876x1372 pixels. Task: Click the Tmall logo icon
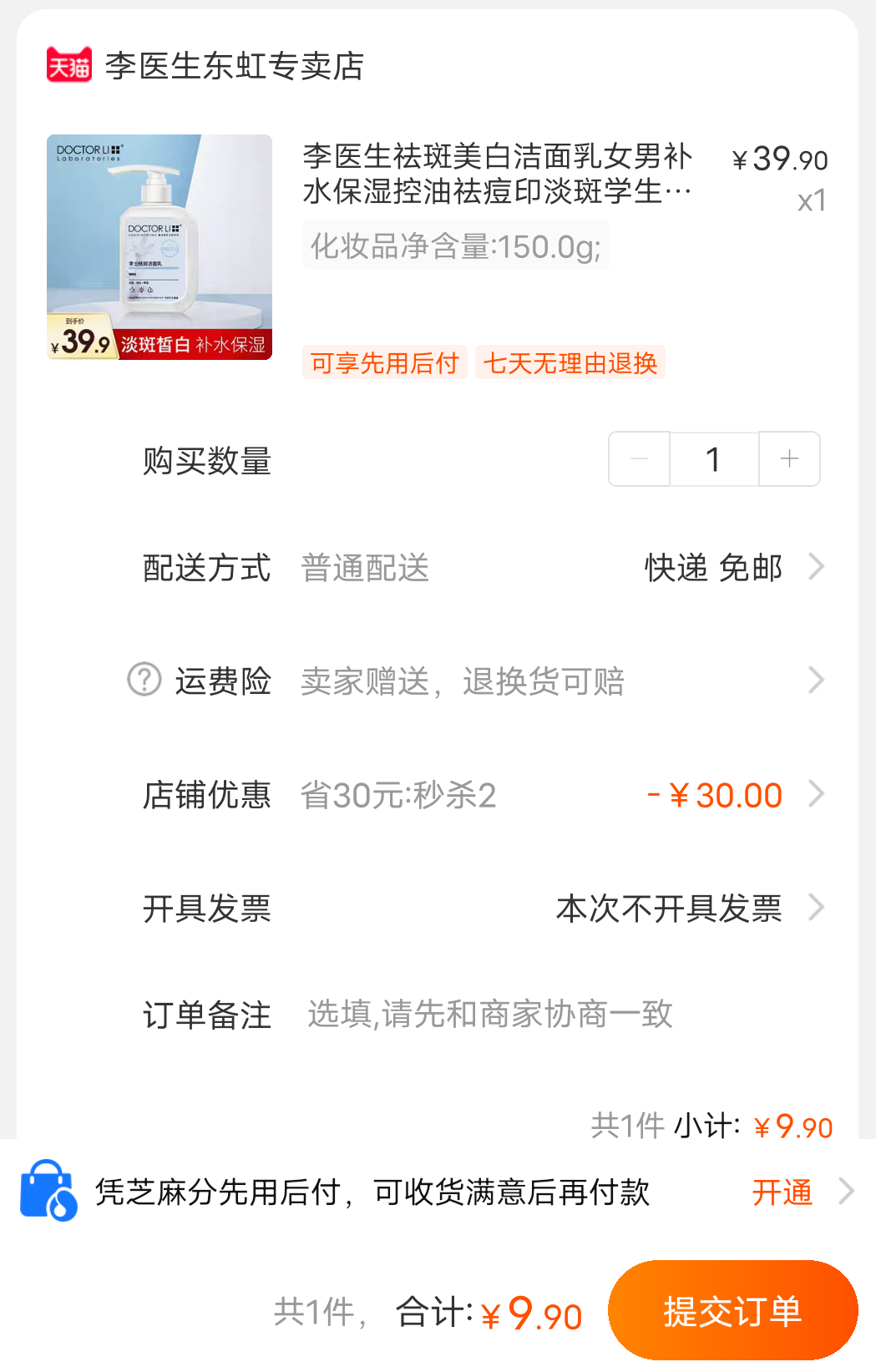pos(70,66)
